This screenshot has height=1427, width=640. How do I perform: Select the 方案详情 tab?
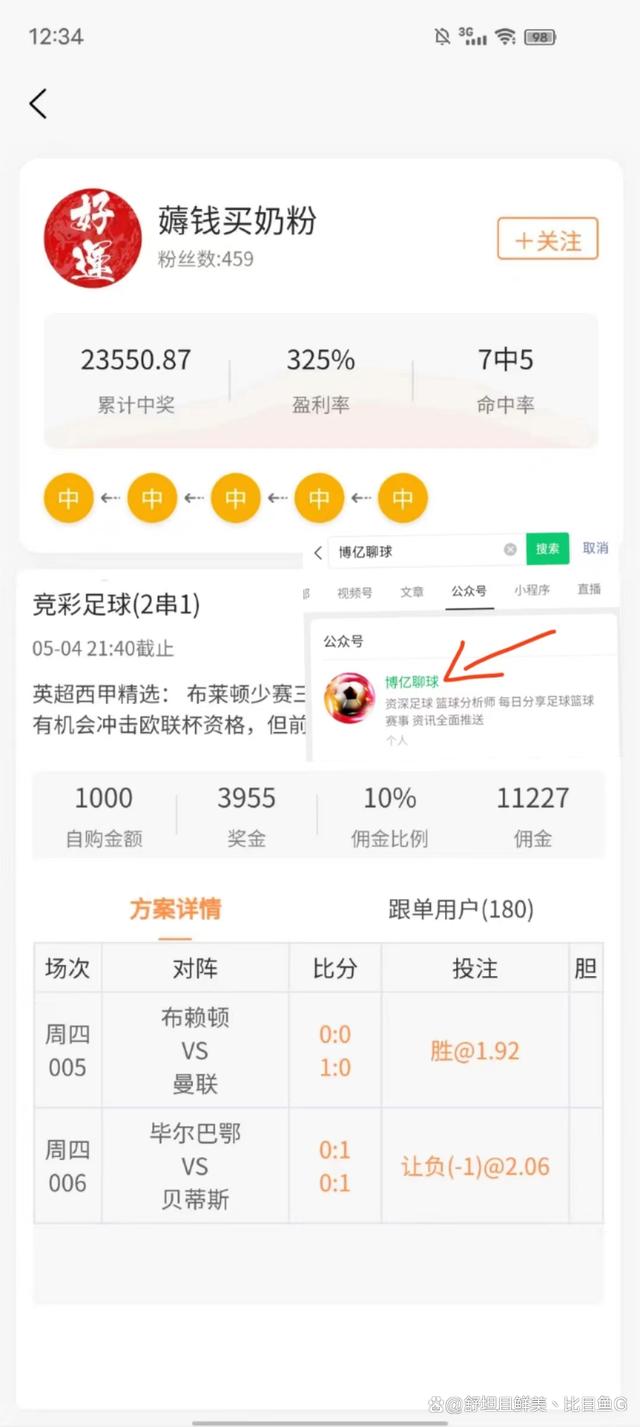[x=175, y=909]
